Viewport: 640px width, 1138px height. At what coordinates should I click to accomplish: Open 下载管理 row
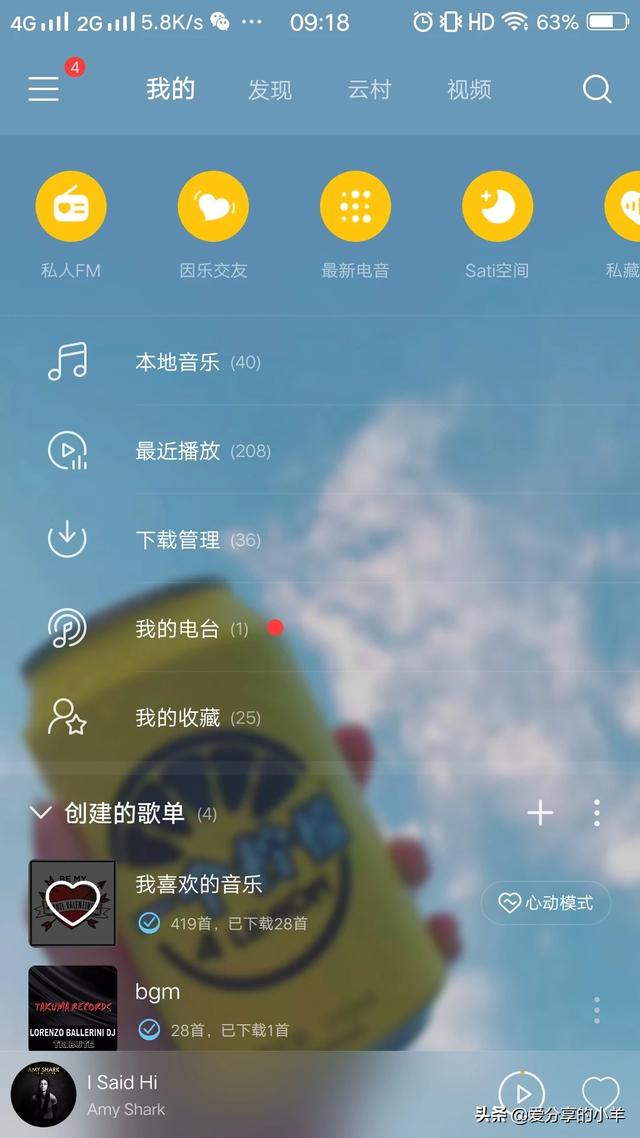pyautogui.click(x=320, y=539)
